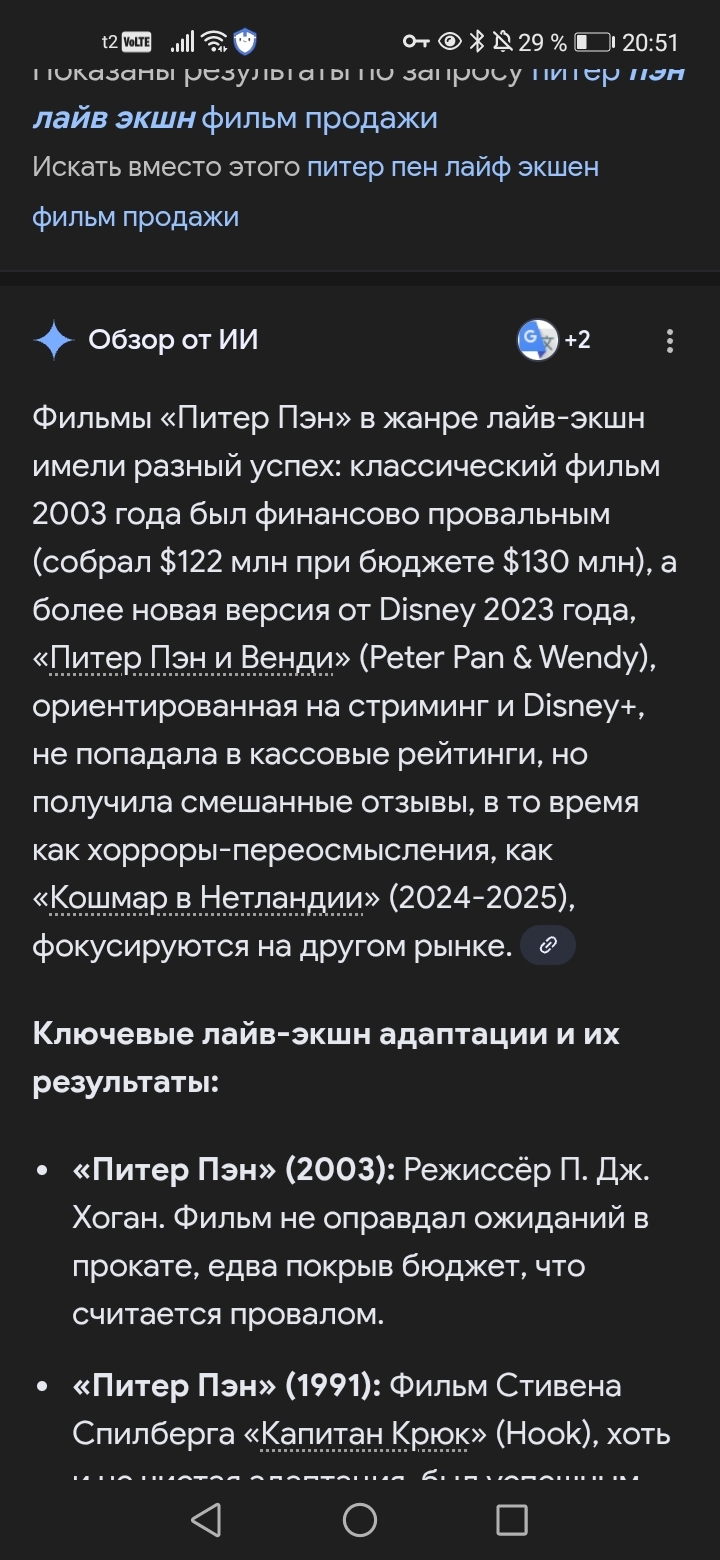This screenshot has height=1560, width=720.
Task: Go to the home screen via circle button
Action: pos(360,1520)
